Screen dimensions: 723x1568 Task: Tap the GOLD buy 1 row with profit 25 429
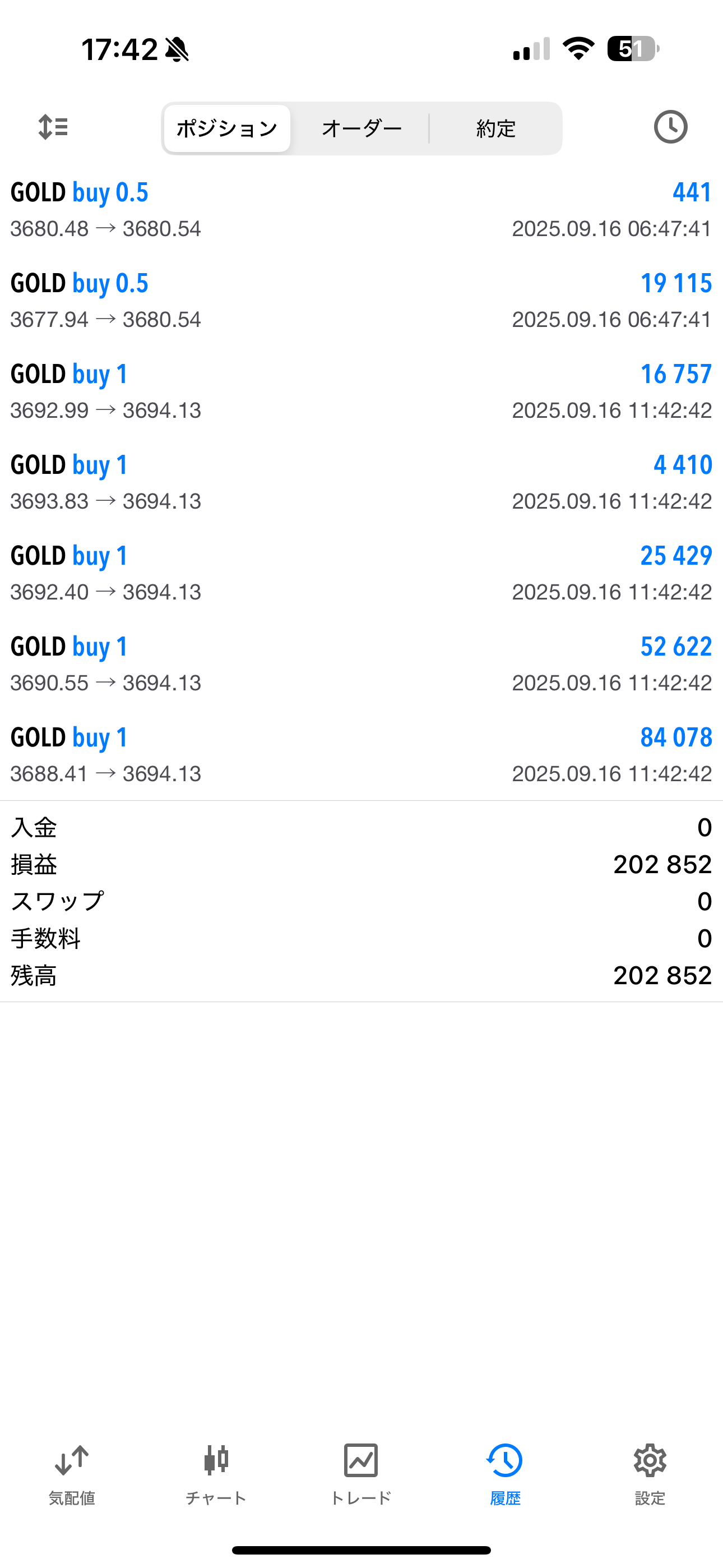(x=361, y=573)
